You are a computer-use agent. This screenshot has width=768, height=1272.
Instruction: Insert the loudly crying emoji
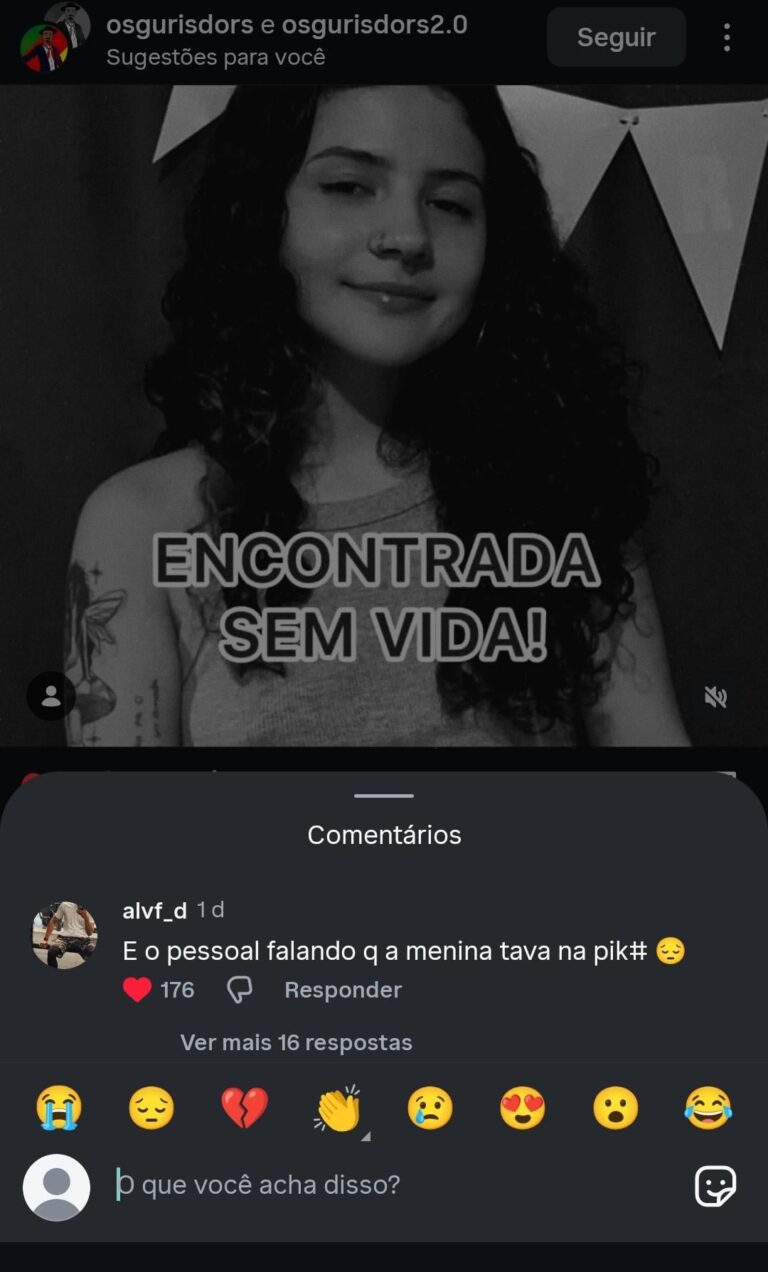pyautogui.click(x=59, y=1108)
